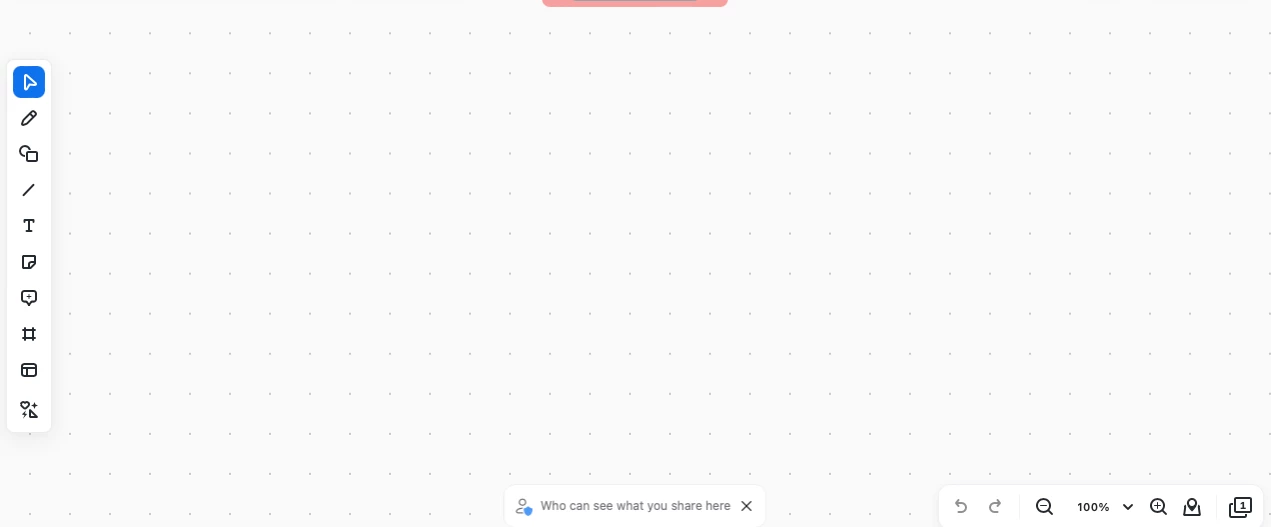Image resolution: width=1271 pixels, height=527 pixels.
Task: Choose the pen drawing tool
Action: [29, 118]
